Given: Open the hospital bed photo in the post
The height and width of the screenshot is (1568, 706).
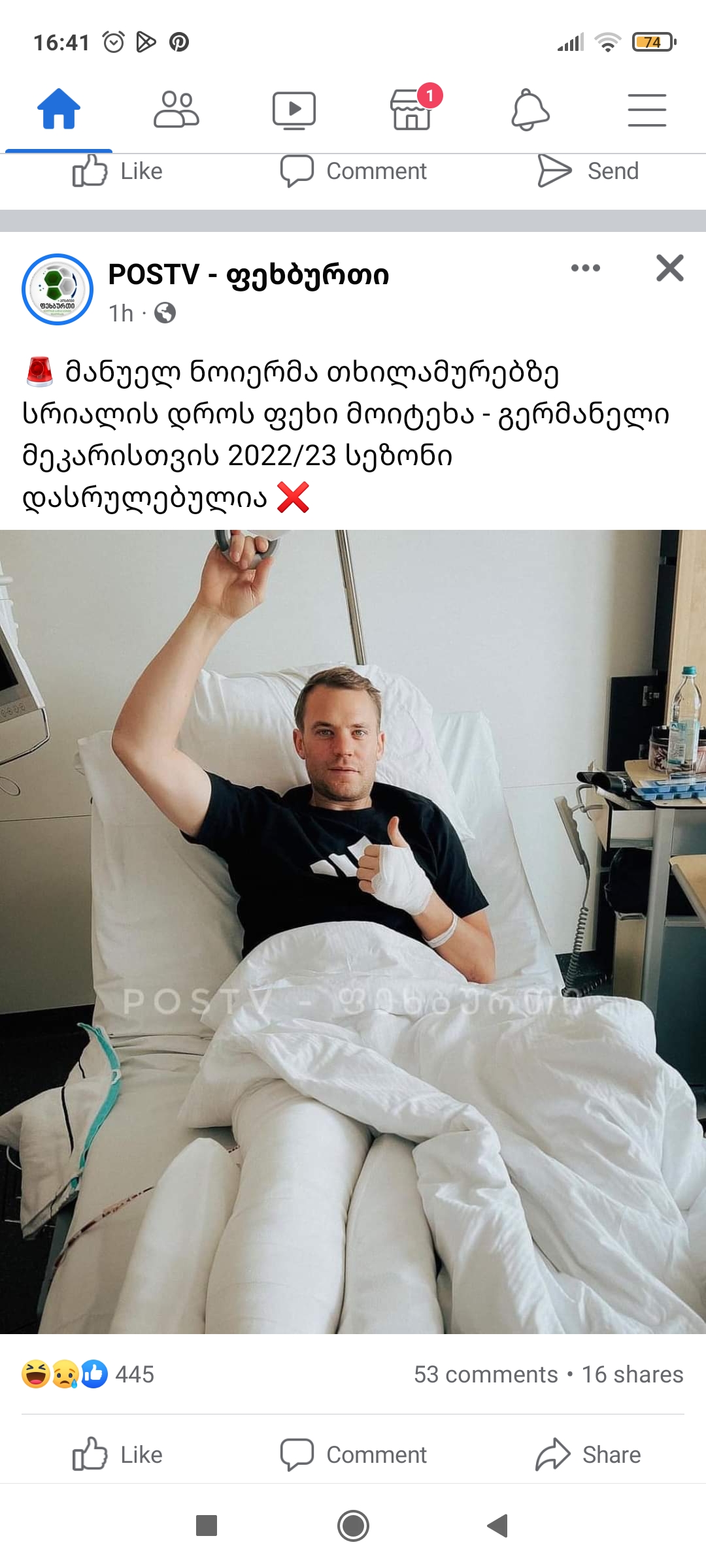Looking at the screenshot, I should [x=353, y=931].
